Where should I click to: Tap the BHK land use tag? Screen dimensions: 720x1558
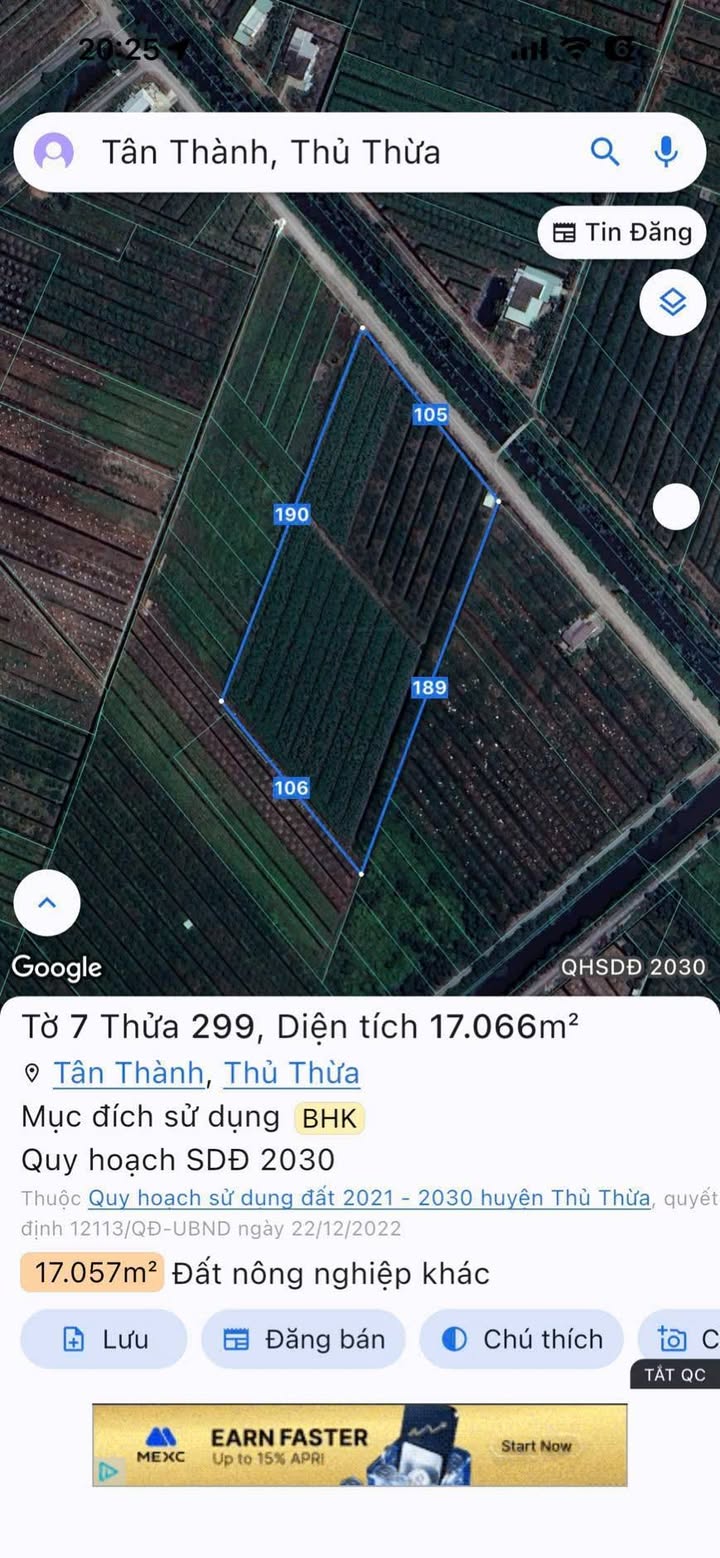329,1118
